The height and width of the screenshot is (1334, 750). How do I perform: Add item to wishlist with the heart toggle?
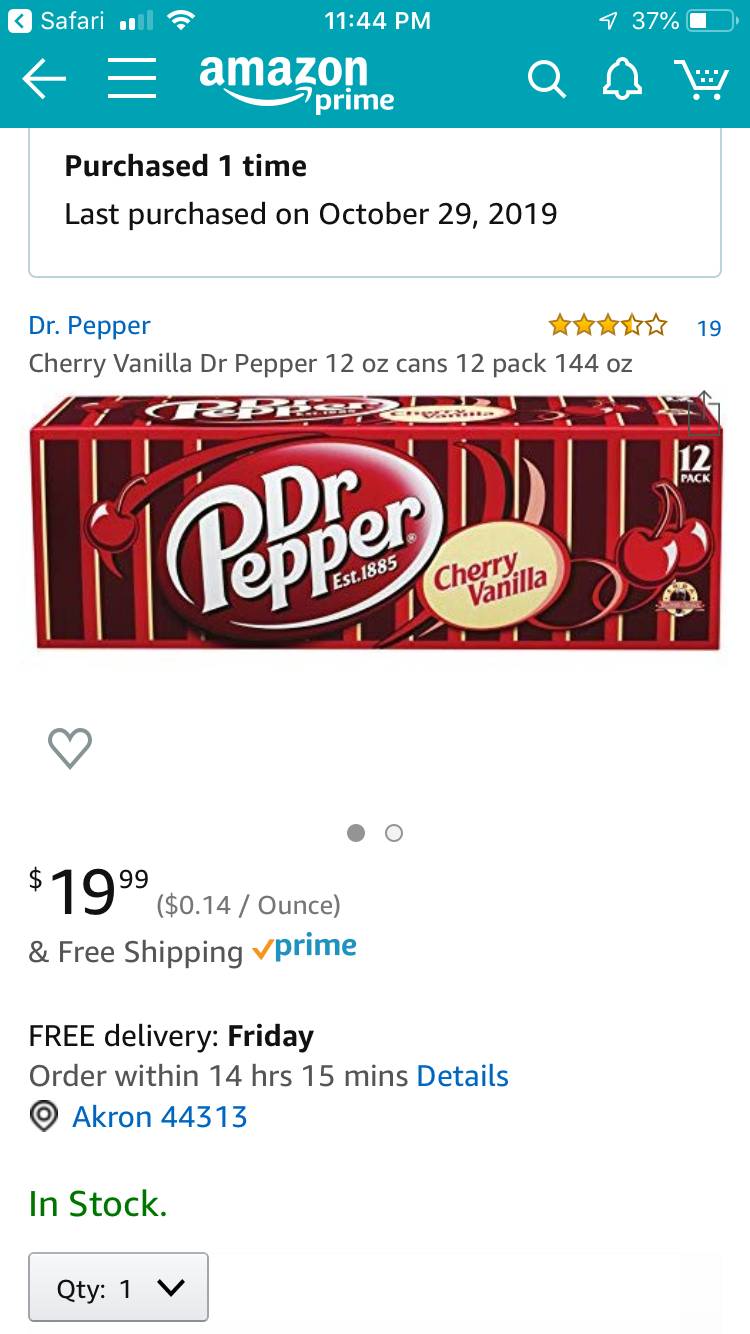(x=69, y=747)
